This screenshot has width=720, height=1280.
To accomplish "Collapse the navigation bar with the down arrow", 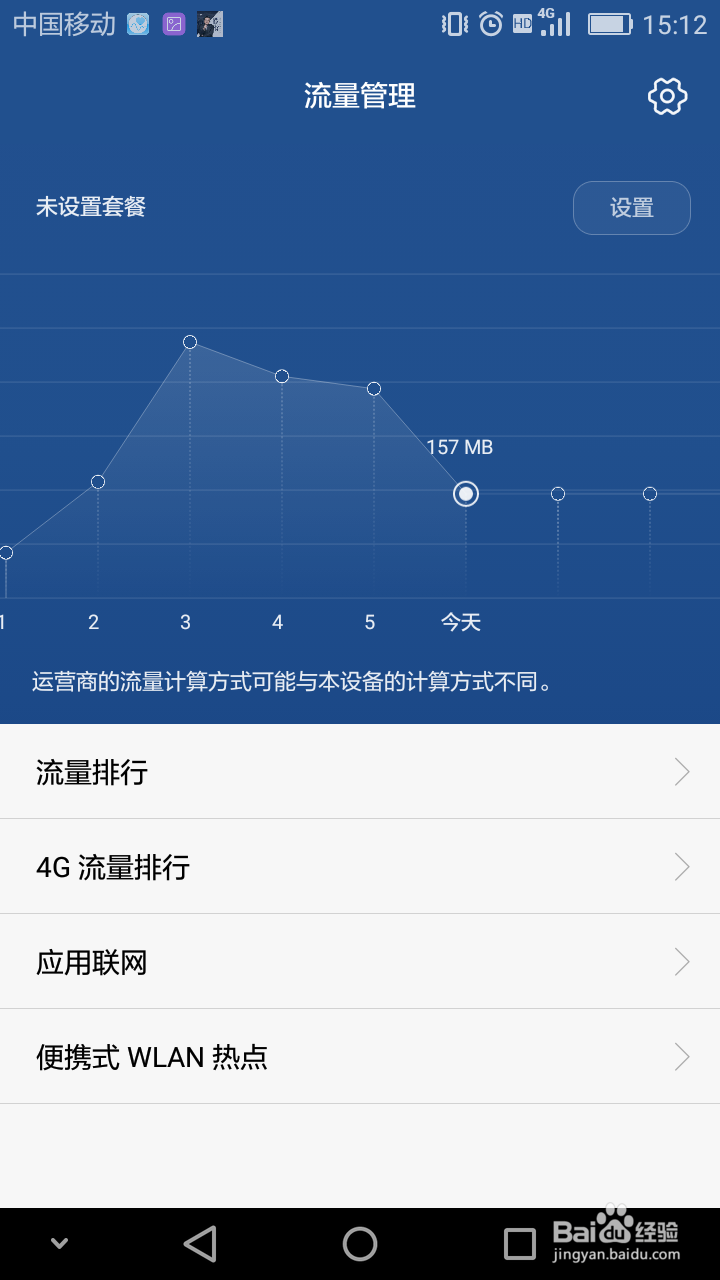I will (58, 1243).
